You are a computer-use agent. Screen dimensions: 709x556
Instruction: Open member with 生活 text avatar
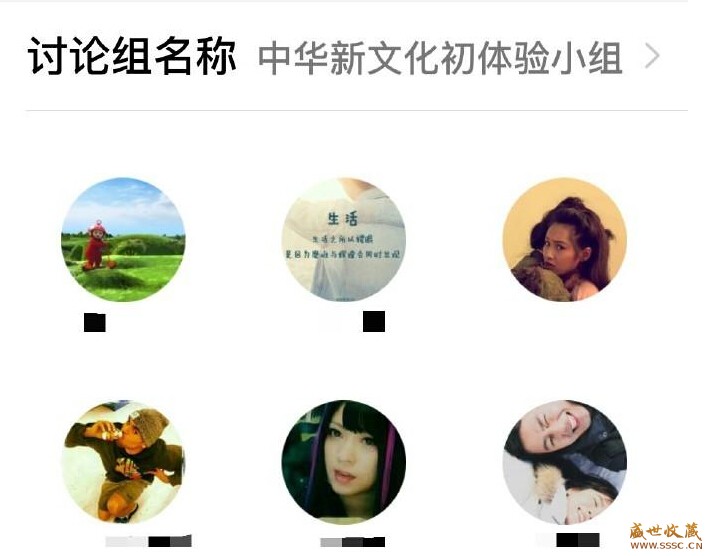click(343, 239)
